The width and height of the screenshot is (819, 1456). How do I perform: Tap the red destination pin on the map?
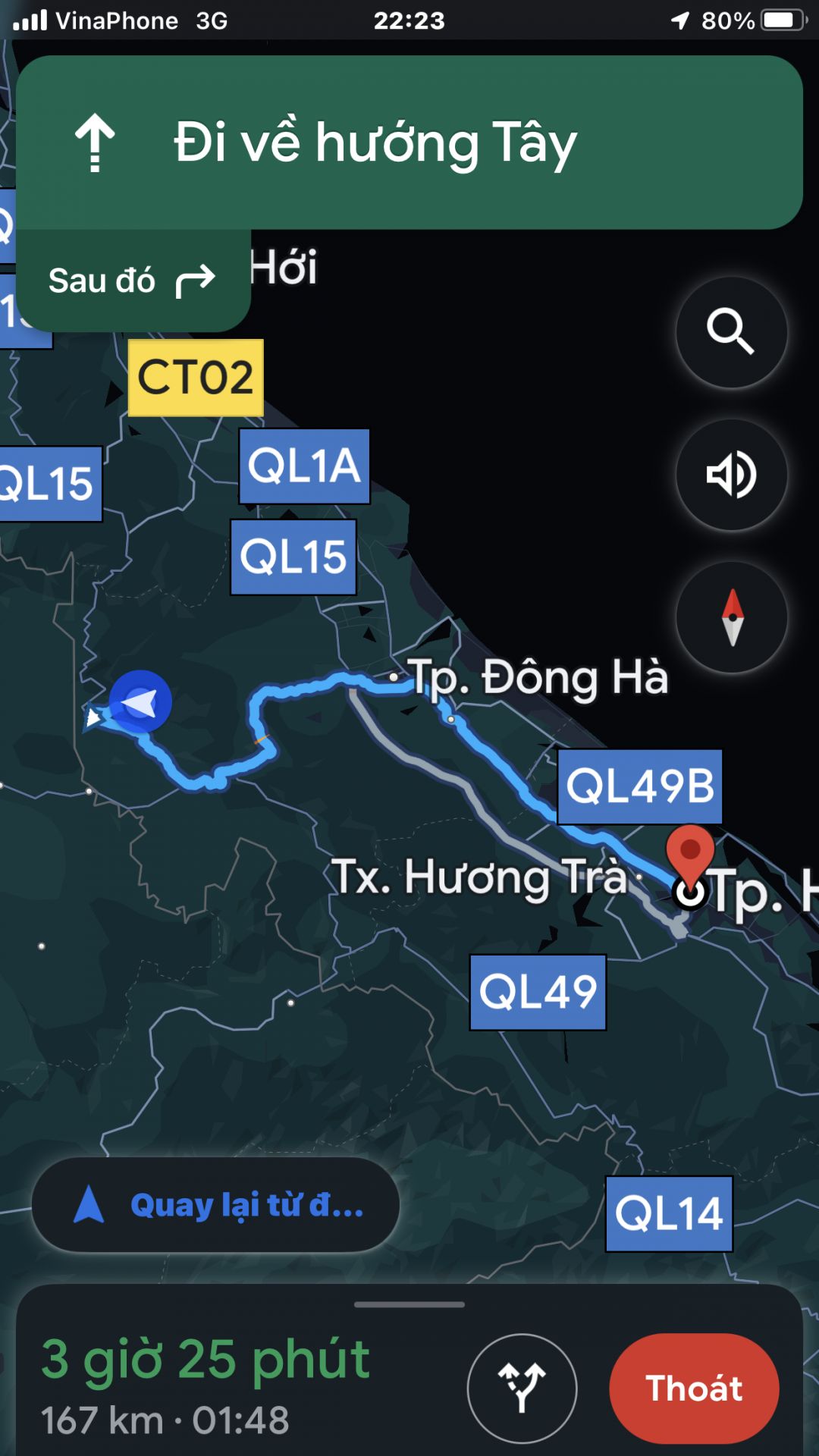tap(690, 851)
